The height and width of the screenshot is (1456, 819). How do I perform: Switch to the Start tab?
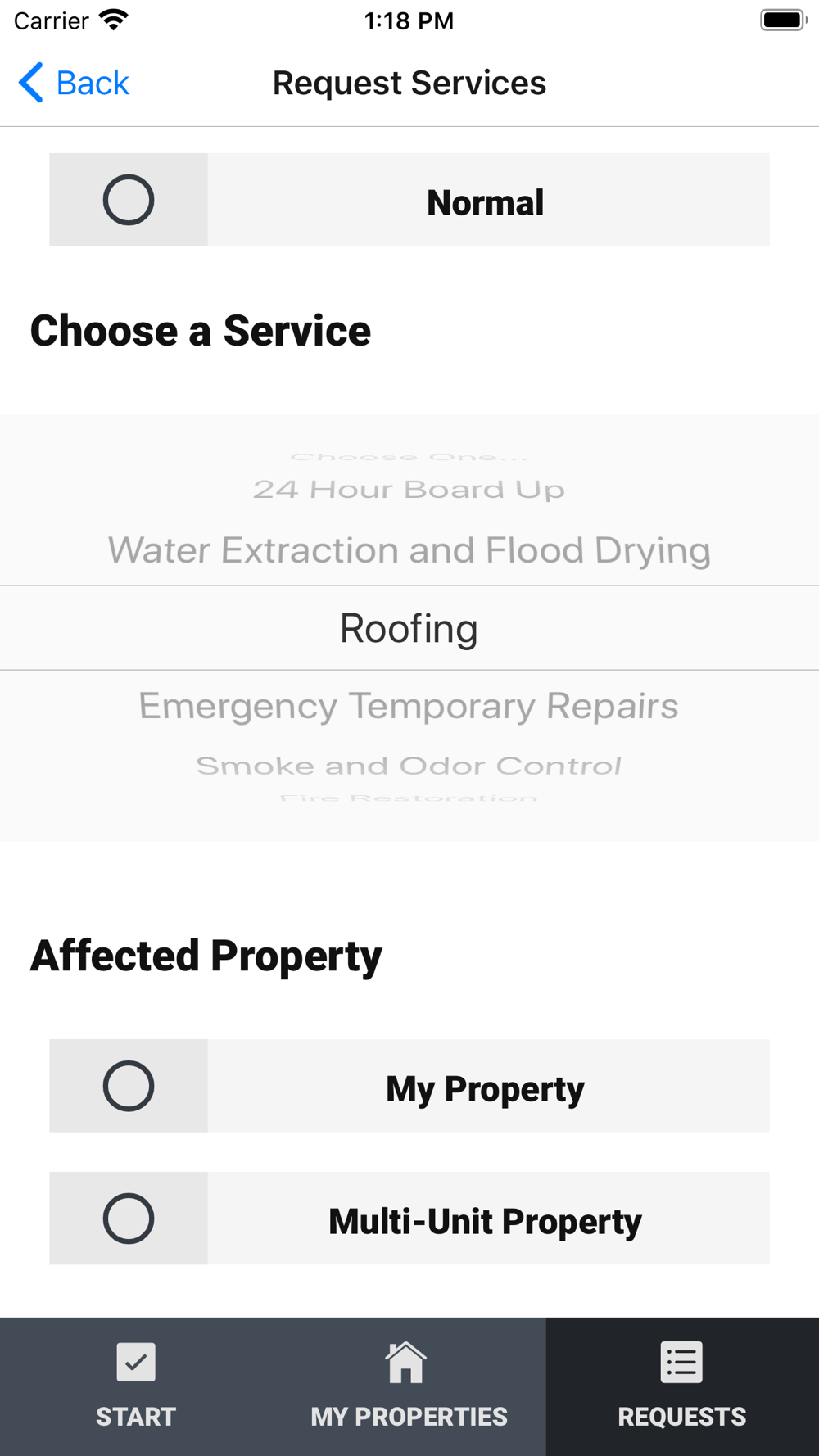click(x=136, y=1386)
